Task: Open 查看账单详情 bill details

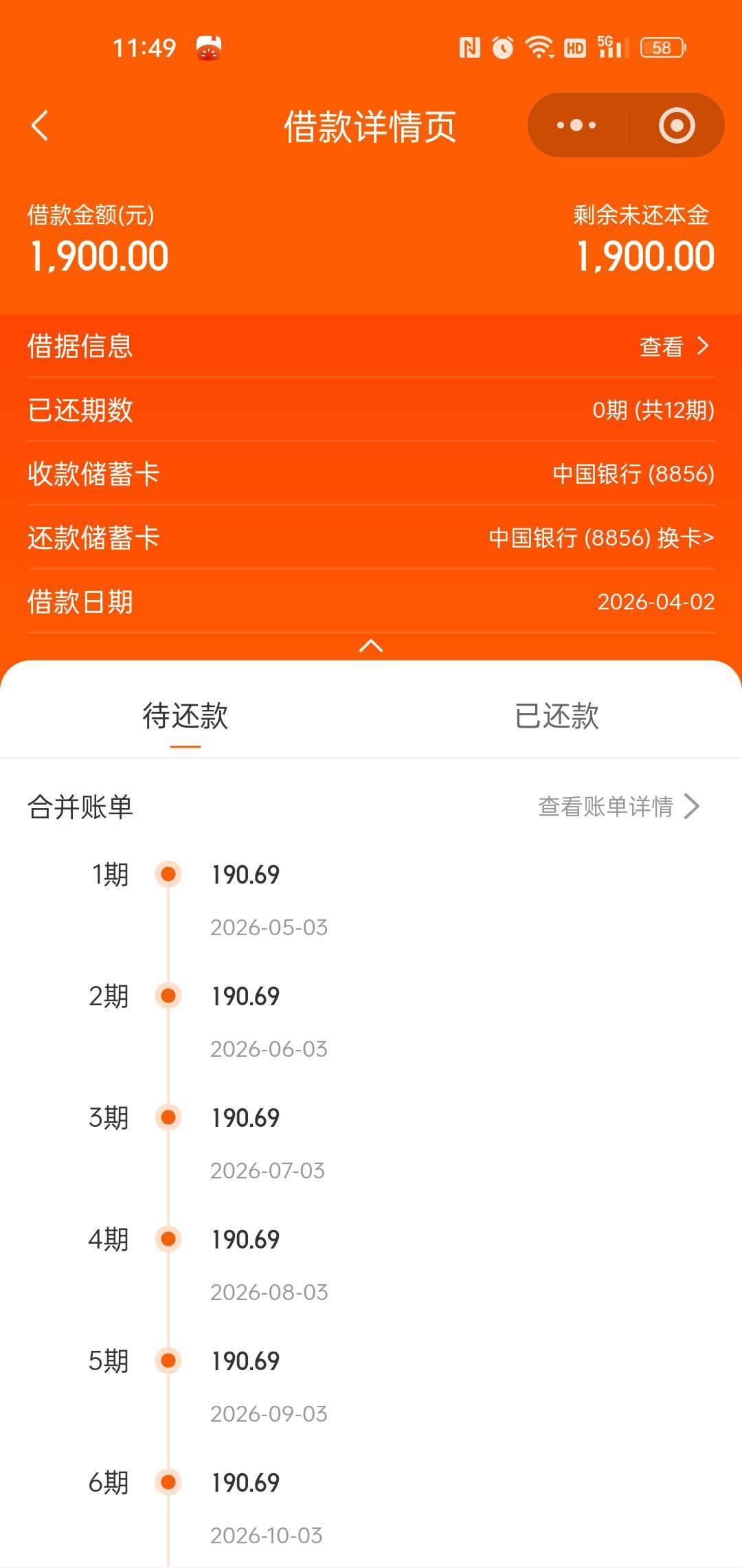Action: [618, 807]
